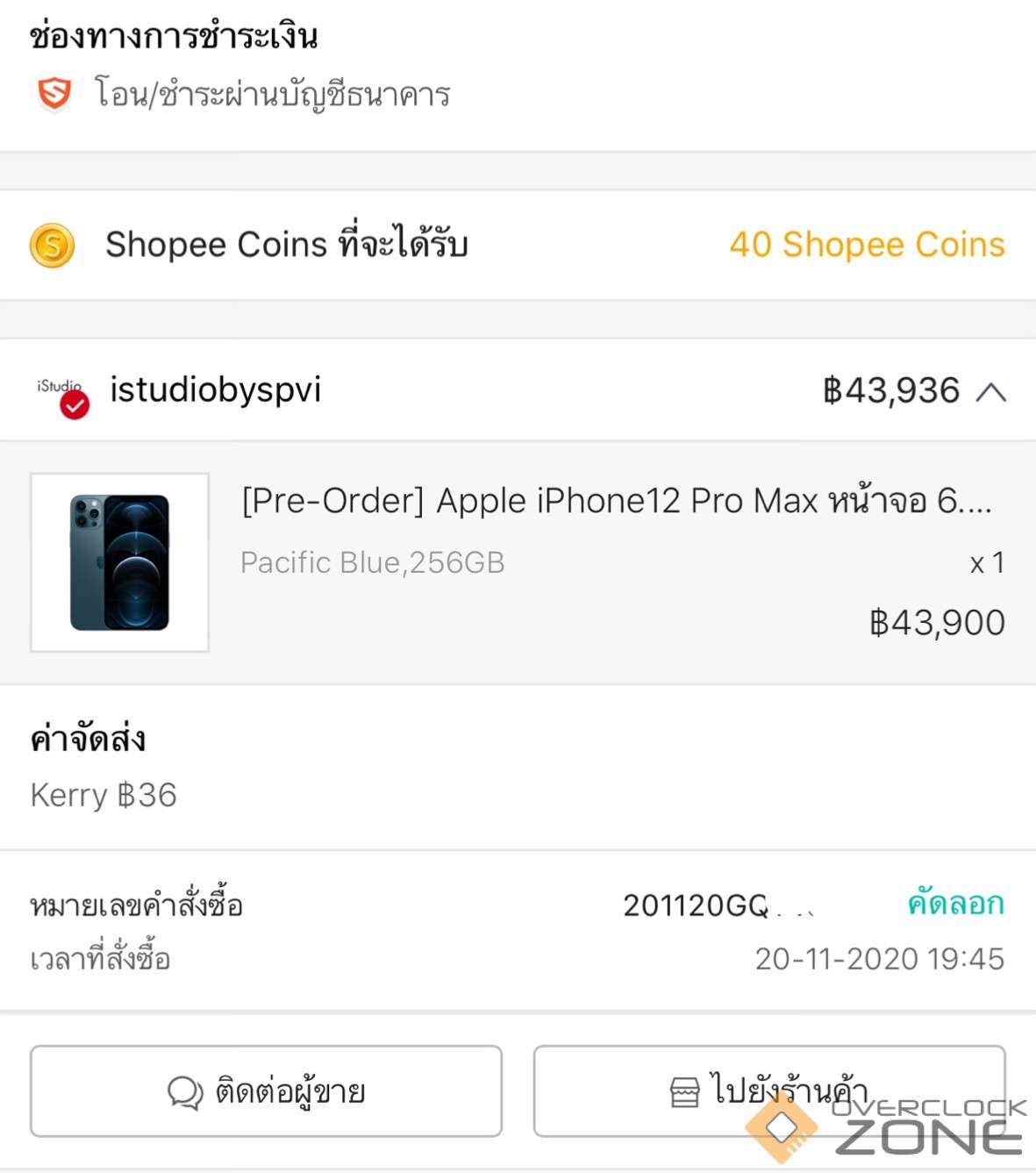Open the istudiobyspvi shop name

(215, 390)
